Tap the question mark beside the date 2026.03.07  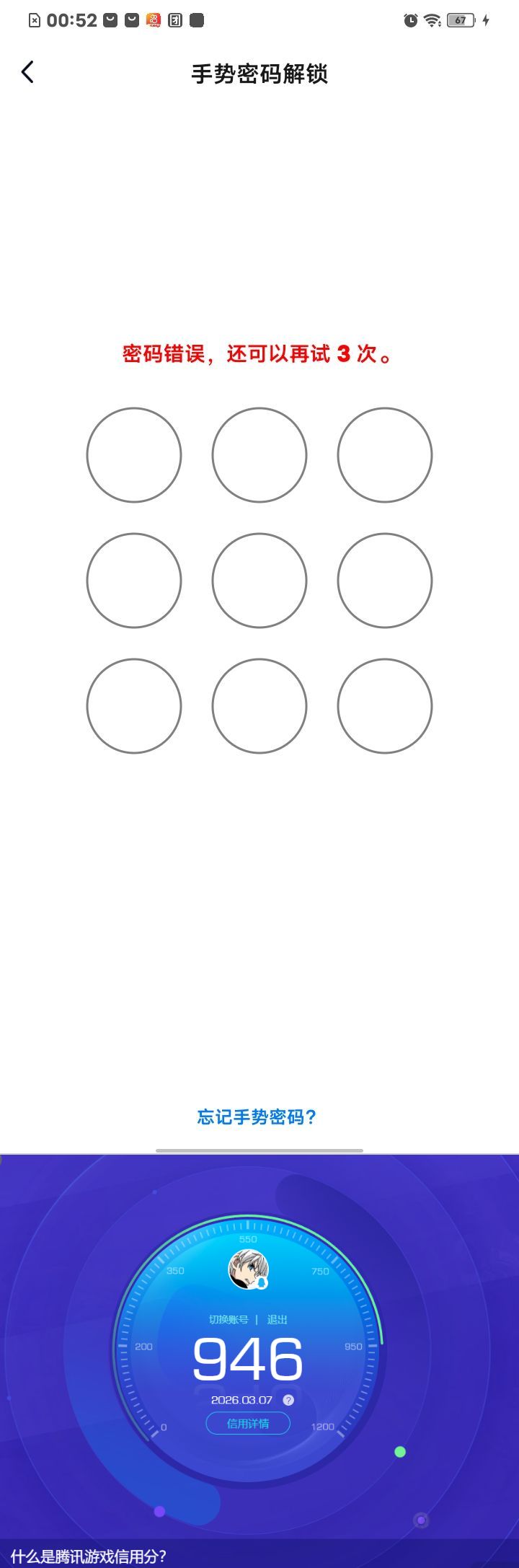288,1400
